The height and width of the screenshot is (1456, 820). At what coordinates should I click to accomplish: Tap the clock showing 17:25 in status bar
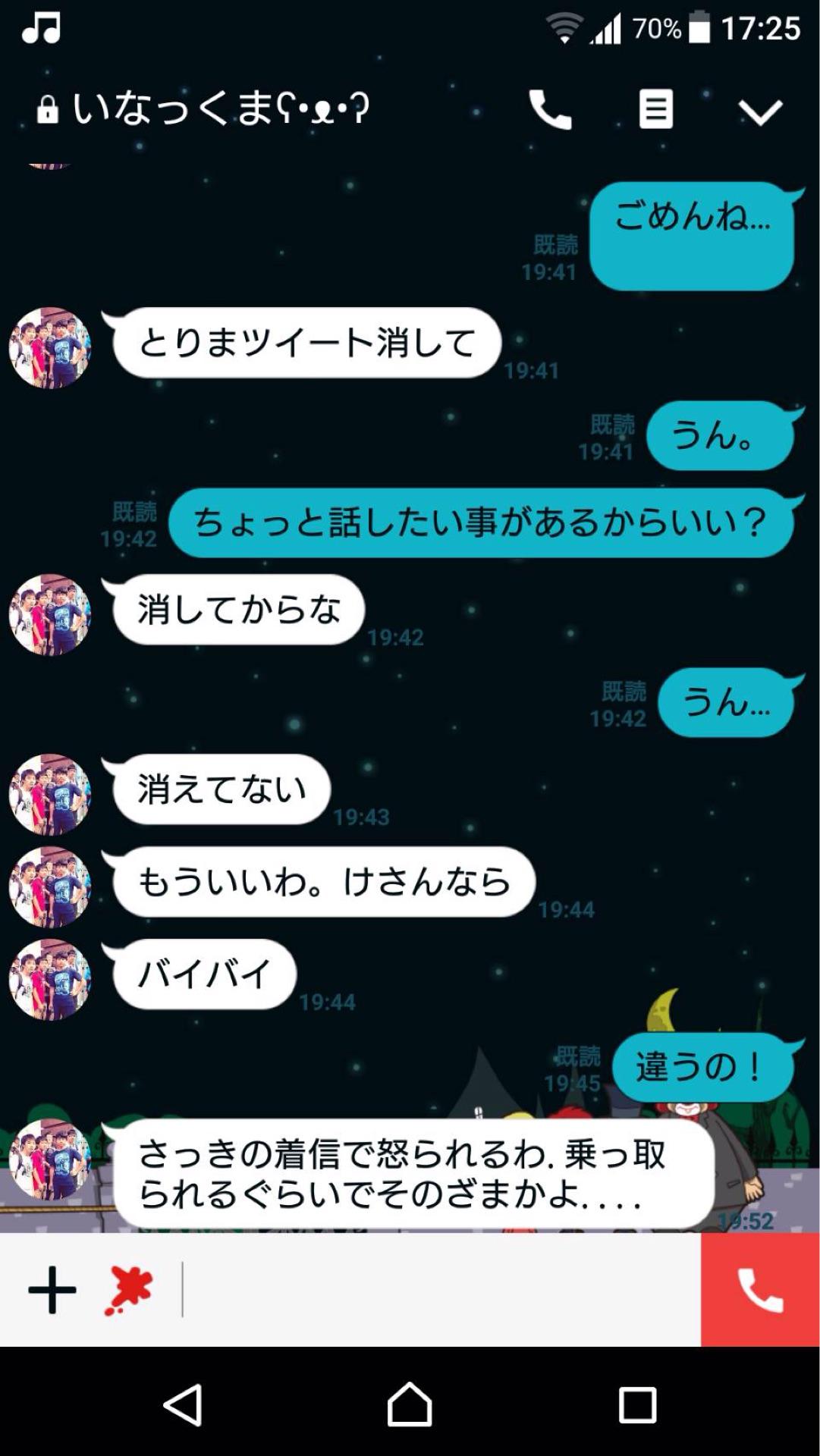pyautogui.click(x=761, y=25)
